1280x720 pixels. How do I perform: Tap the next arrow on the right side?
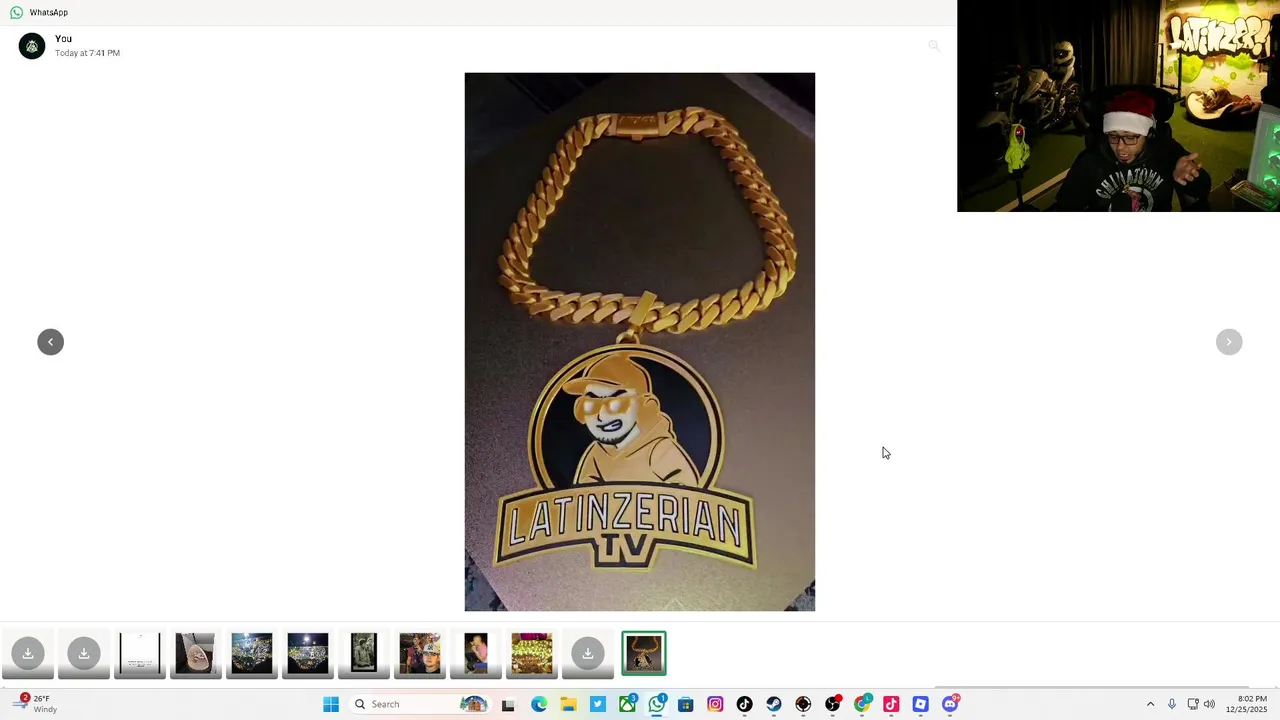[1229, 342]
